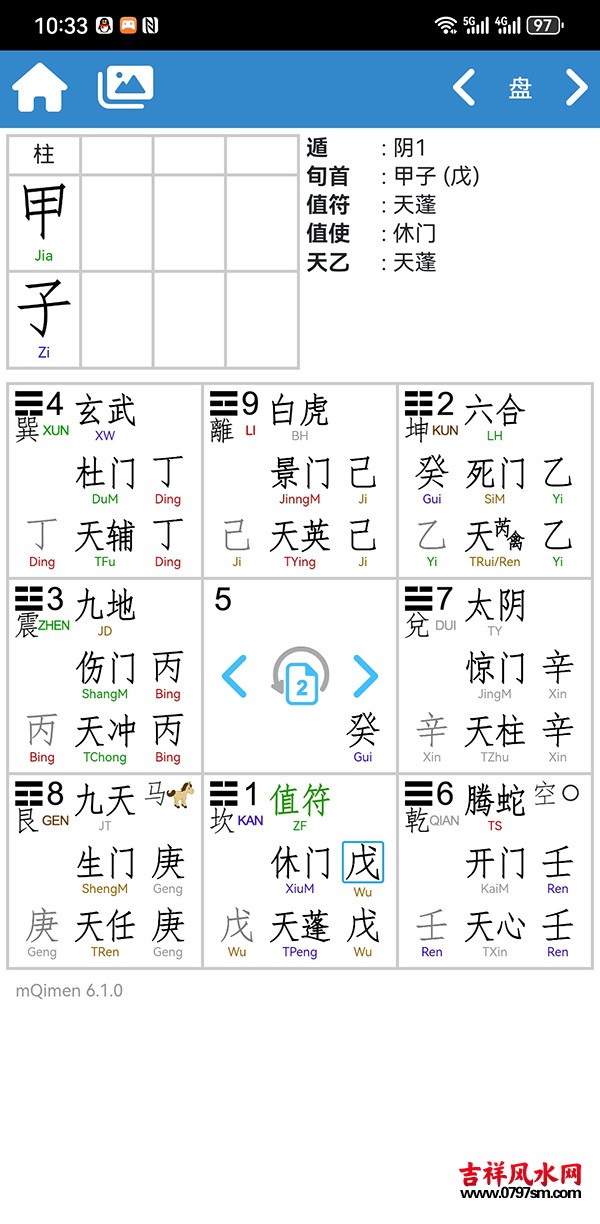The width and height of the screenshot is (600, 1224).
Task: Go to previous chart with top-left arrow
Action: coord(463,87)
